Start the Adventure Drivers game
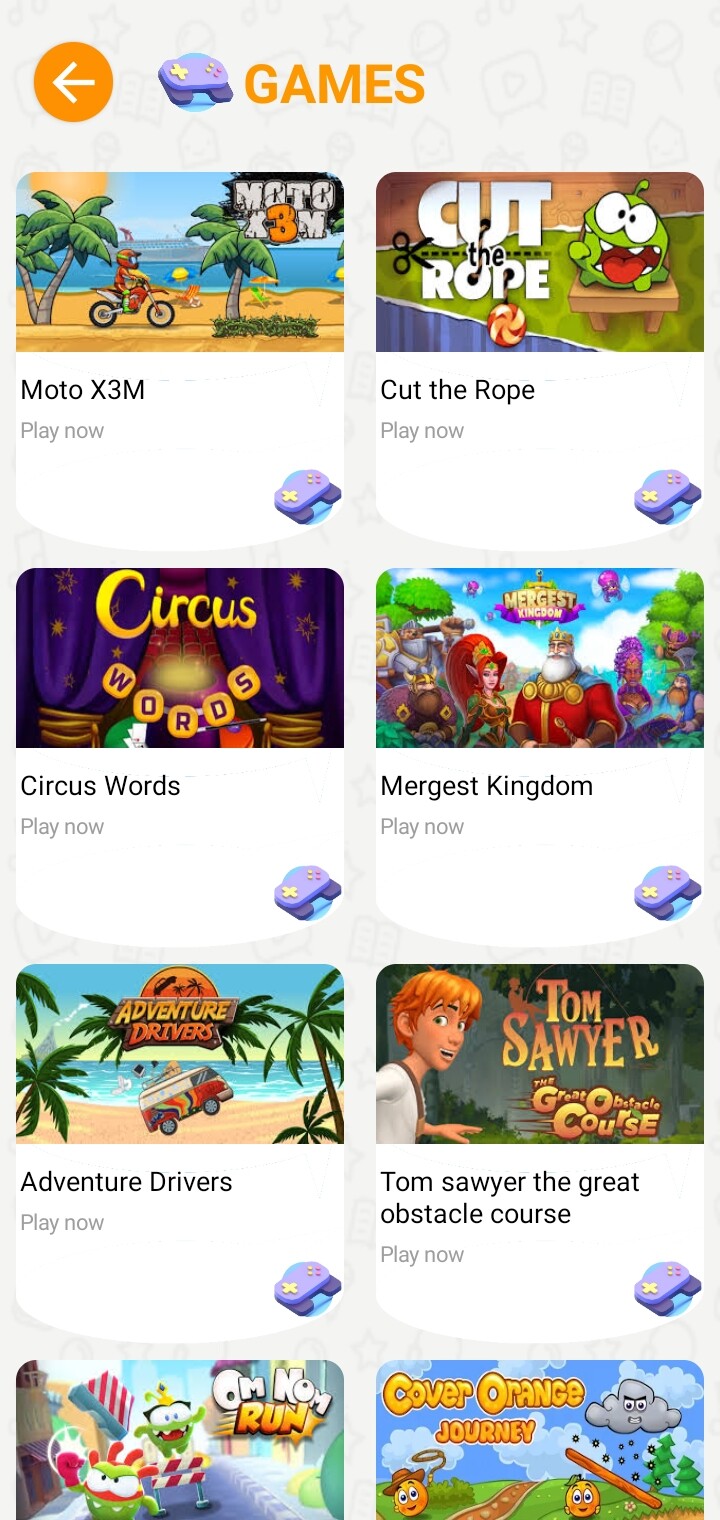This screenshot has height=1520, width=720. pos(180,1054)
